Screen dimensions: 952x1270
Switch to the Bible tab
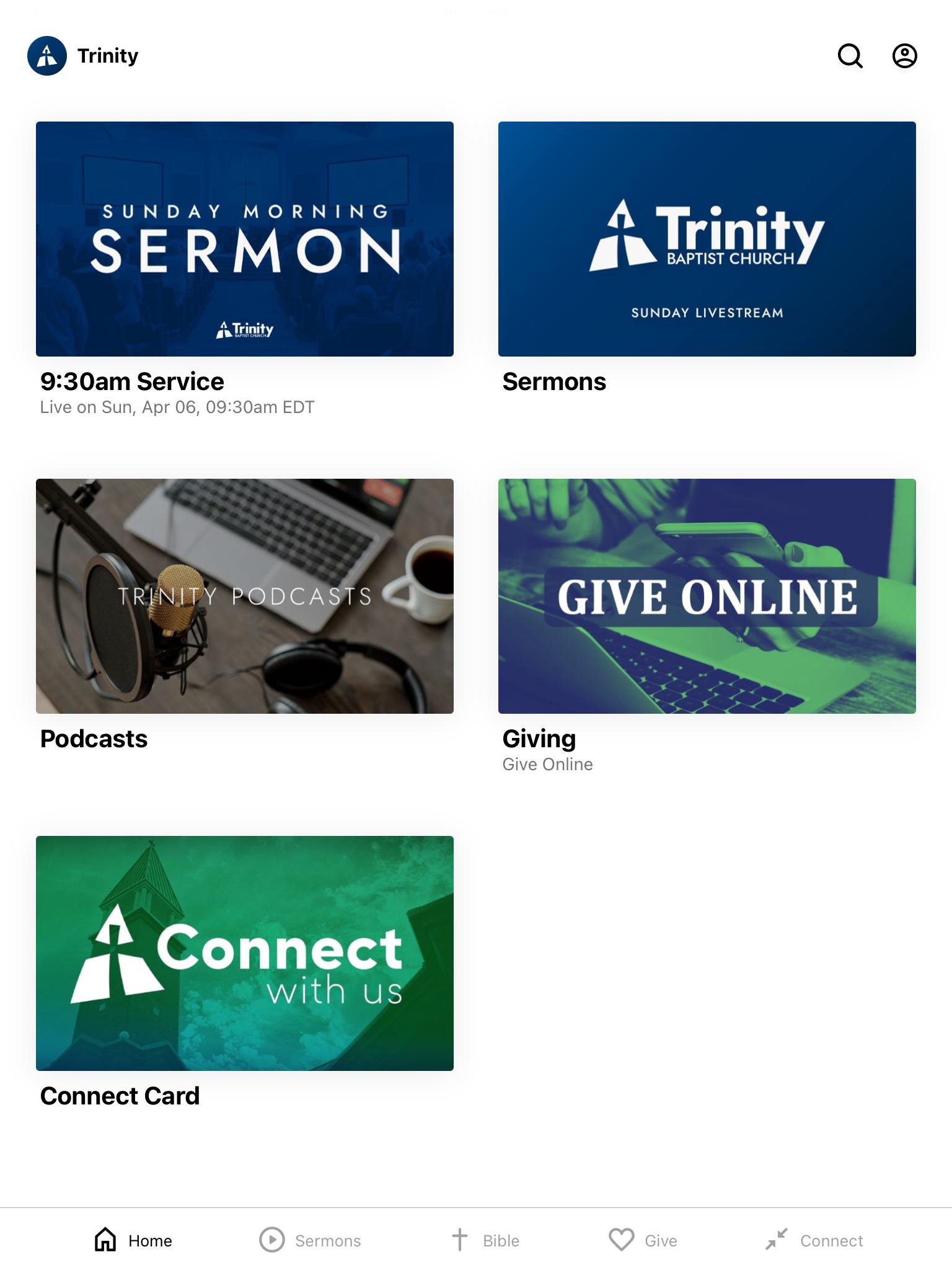coord(485,1240)
